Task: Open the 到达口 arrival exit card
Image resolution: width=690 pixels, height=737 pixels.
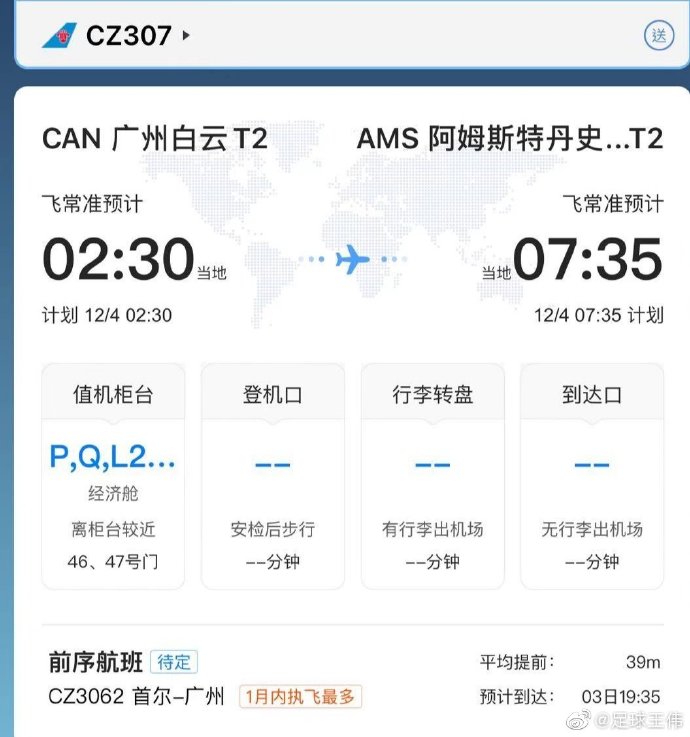Action: coord(592,476)
